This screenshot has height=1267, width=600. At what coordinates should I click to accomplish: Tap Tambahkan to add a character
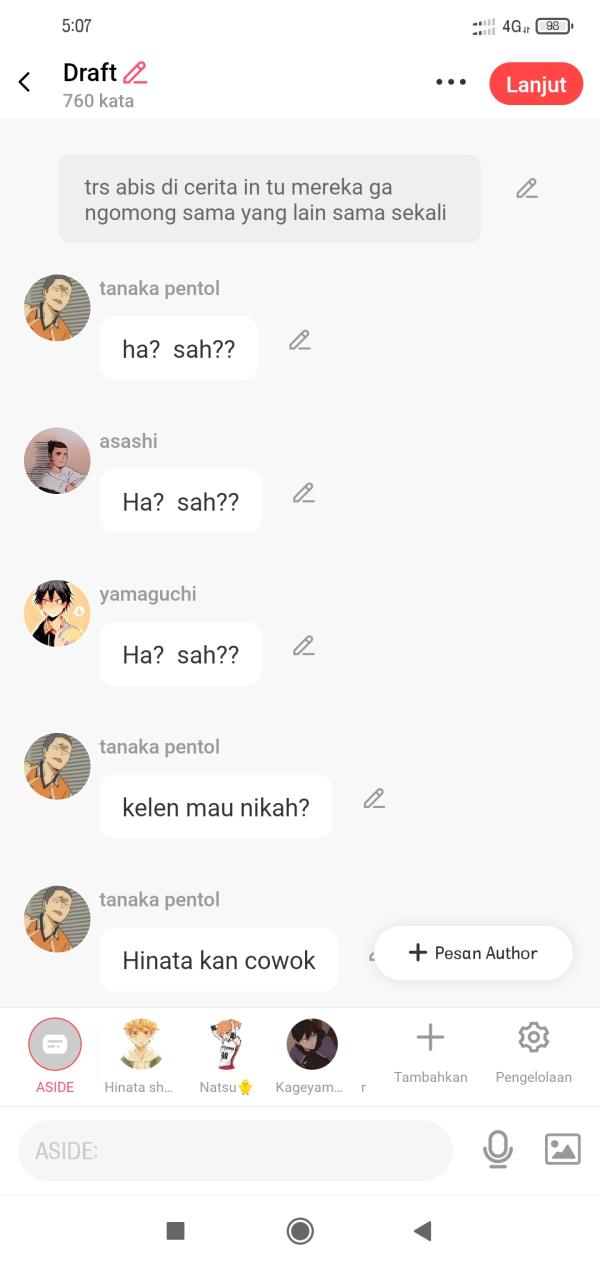pos(430,1050)
